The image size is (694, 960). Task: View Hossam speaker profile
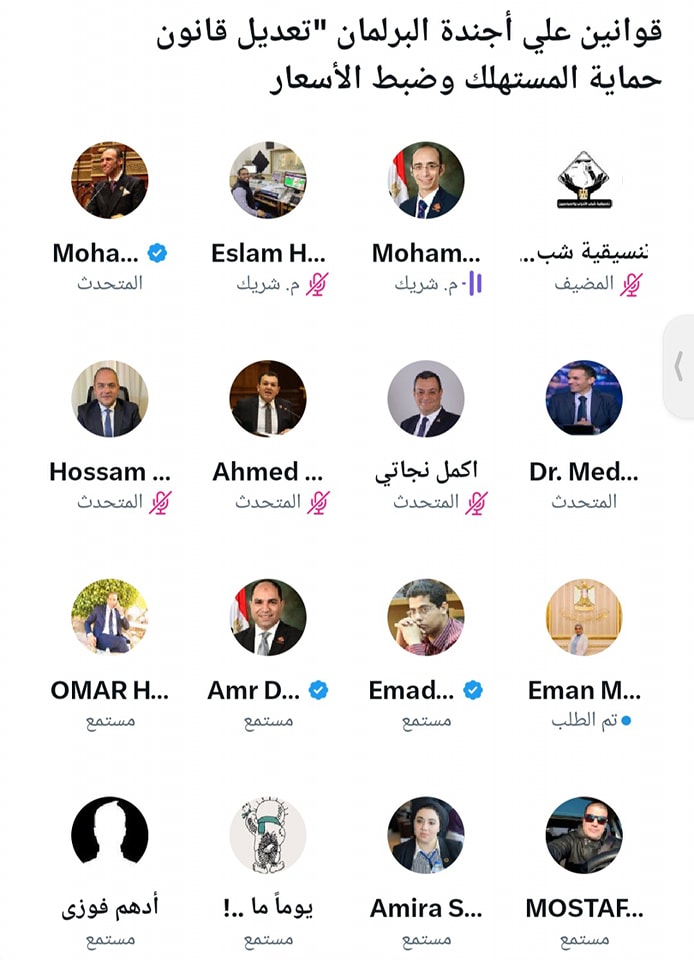point(110,398)
